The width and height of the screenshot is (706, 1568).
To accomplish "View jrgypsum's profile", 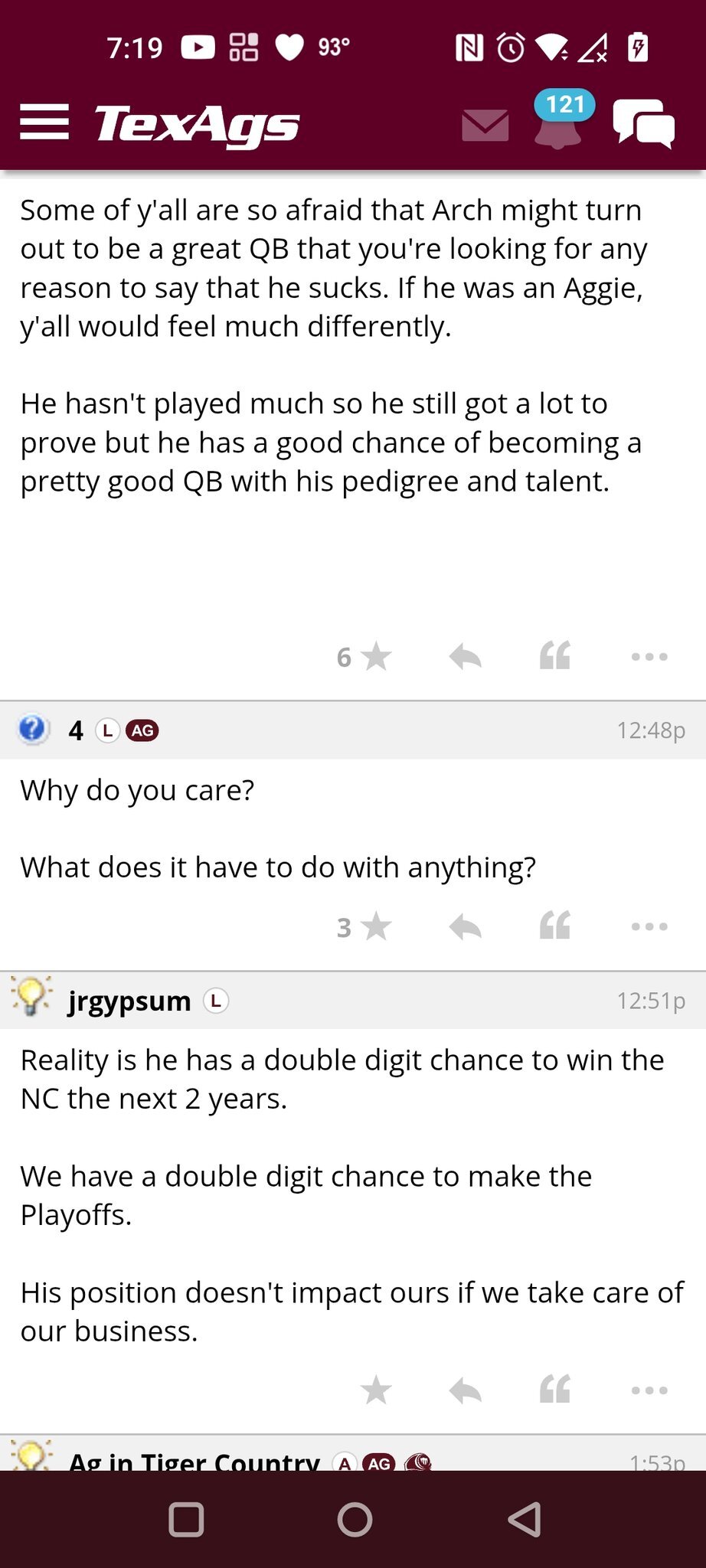I will [x=129, y=1001].
